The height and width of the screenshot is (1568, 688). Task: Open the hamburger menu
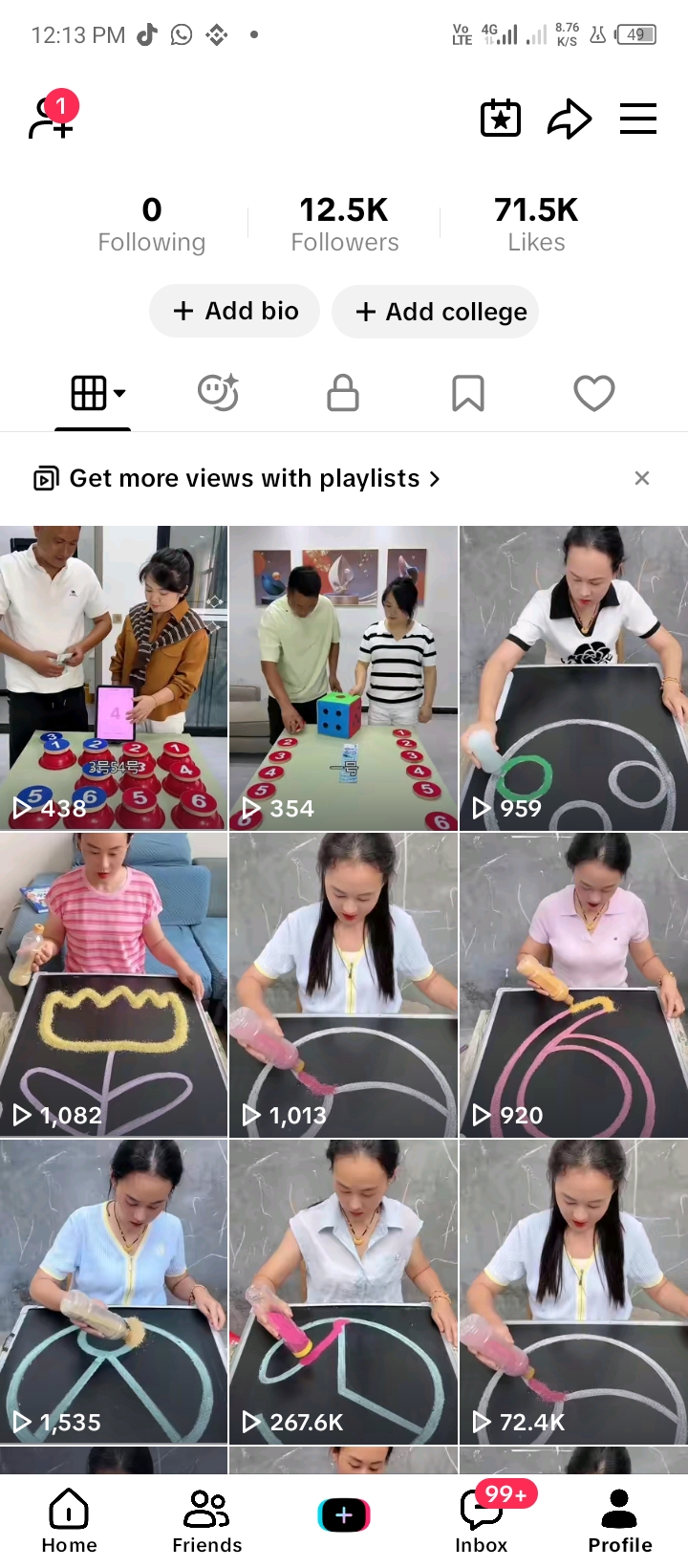click(x=638, y=119)
